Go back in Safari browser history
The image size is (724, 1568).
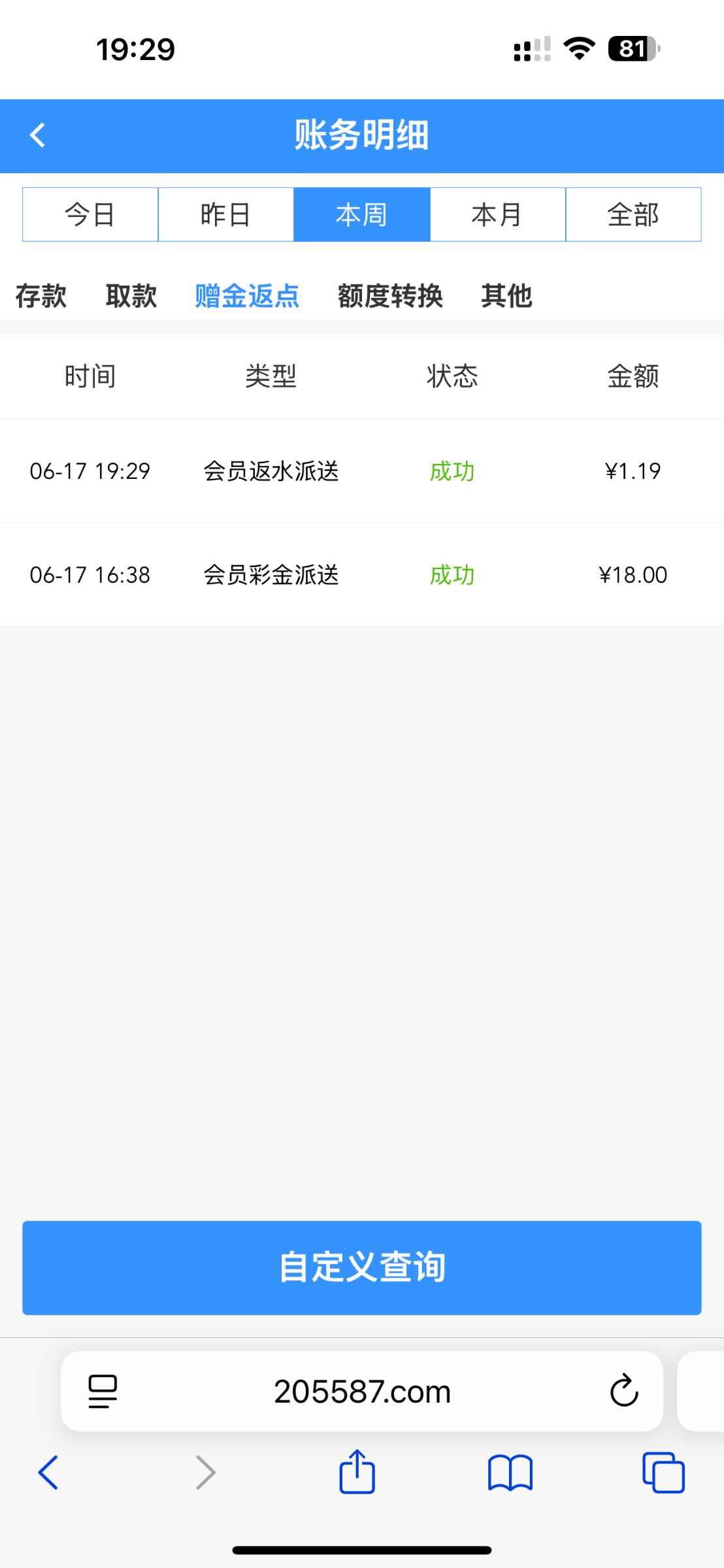(48, 1473)
